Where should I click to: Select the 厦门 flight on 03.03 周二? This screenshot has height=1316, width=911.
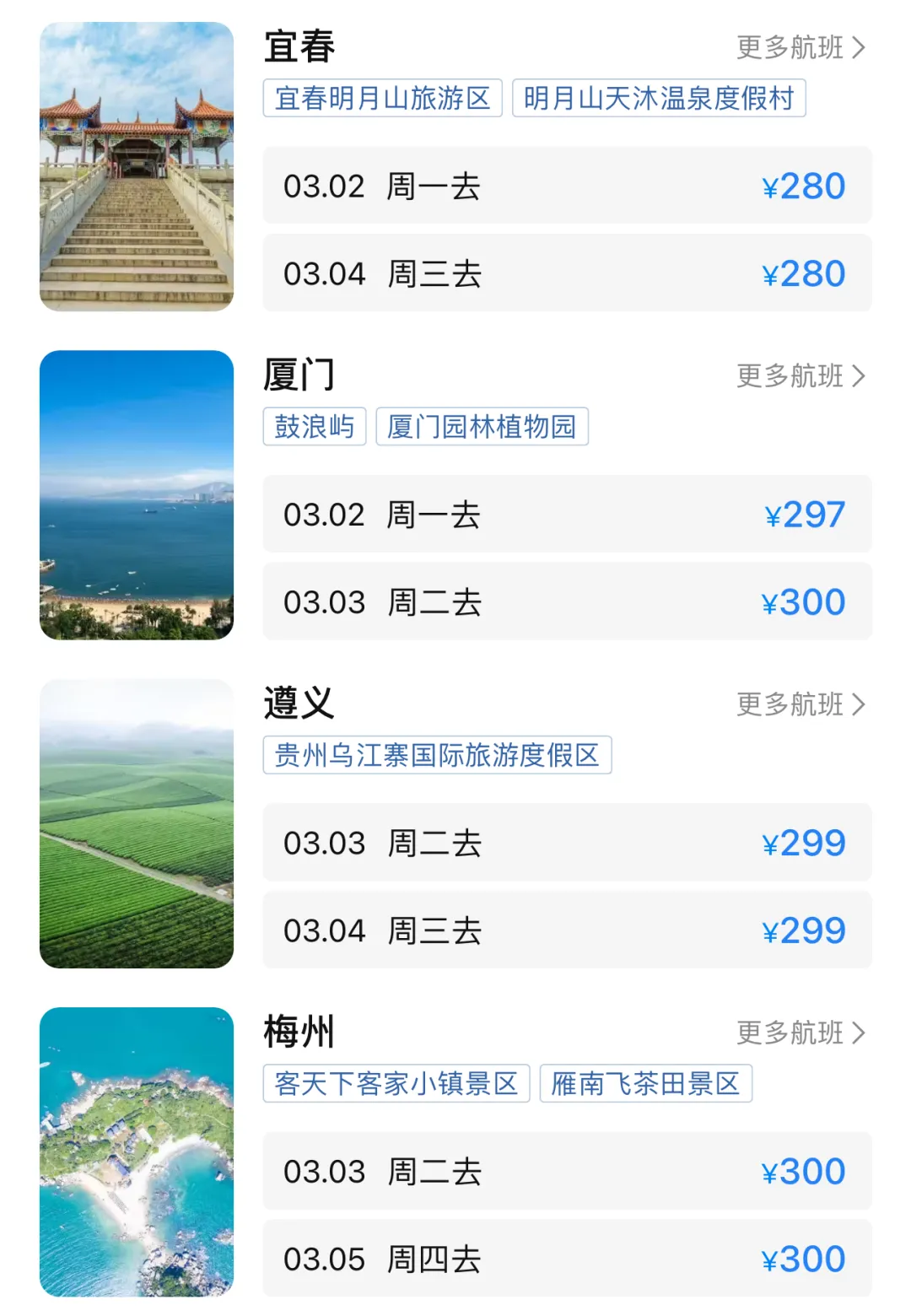pos(567,601)
